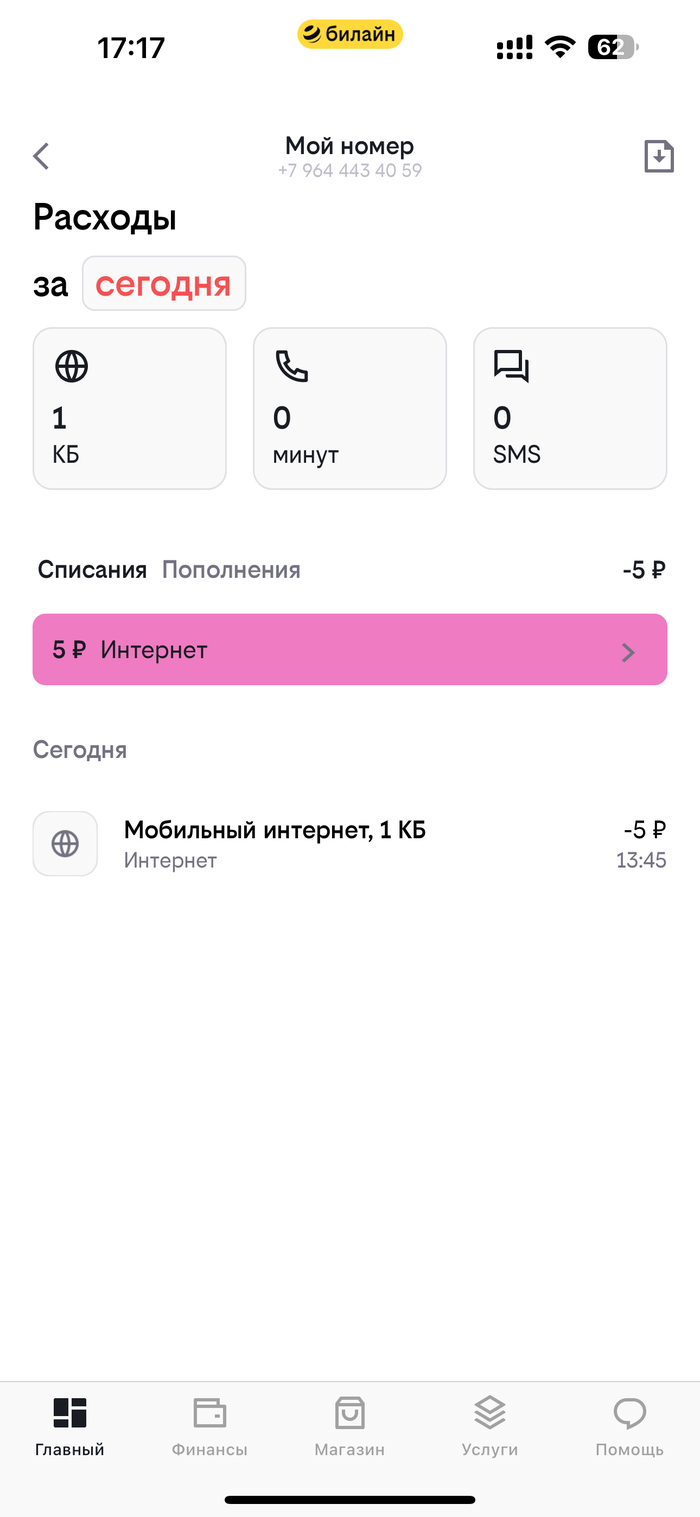
Task: Open the SMS usage card
Action: point(570,409)
